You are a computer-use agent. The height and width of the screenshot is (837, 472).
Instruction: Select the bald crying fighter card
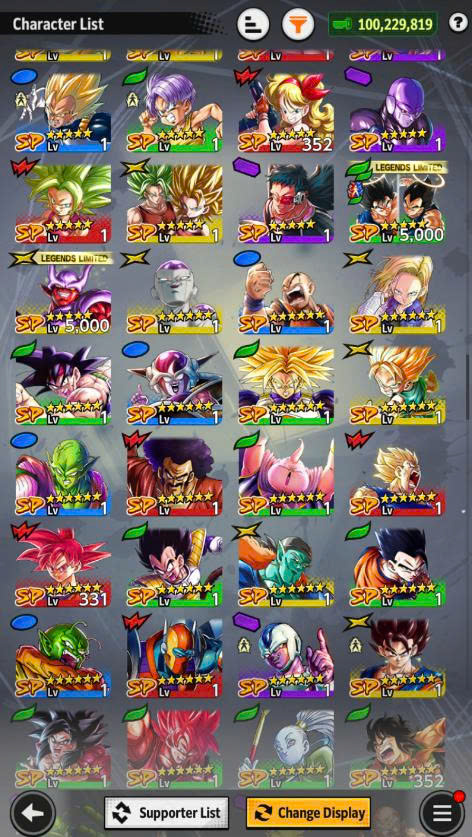tap(286, 294)
